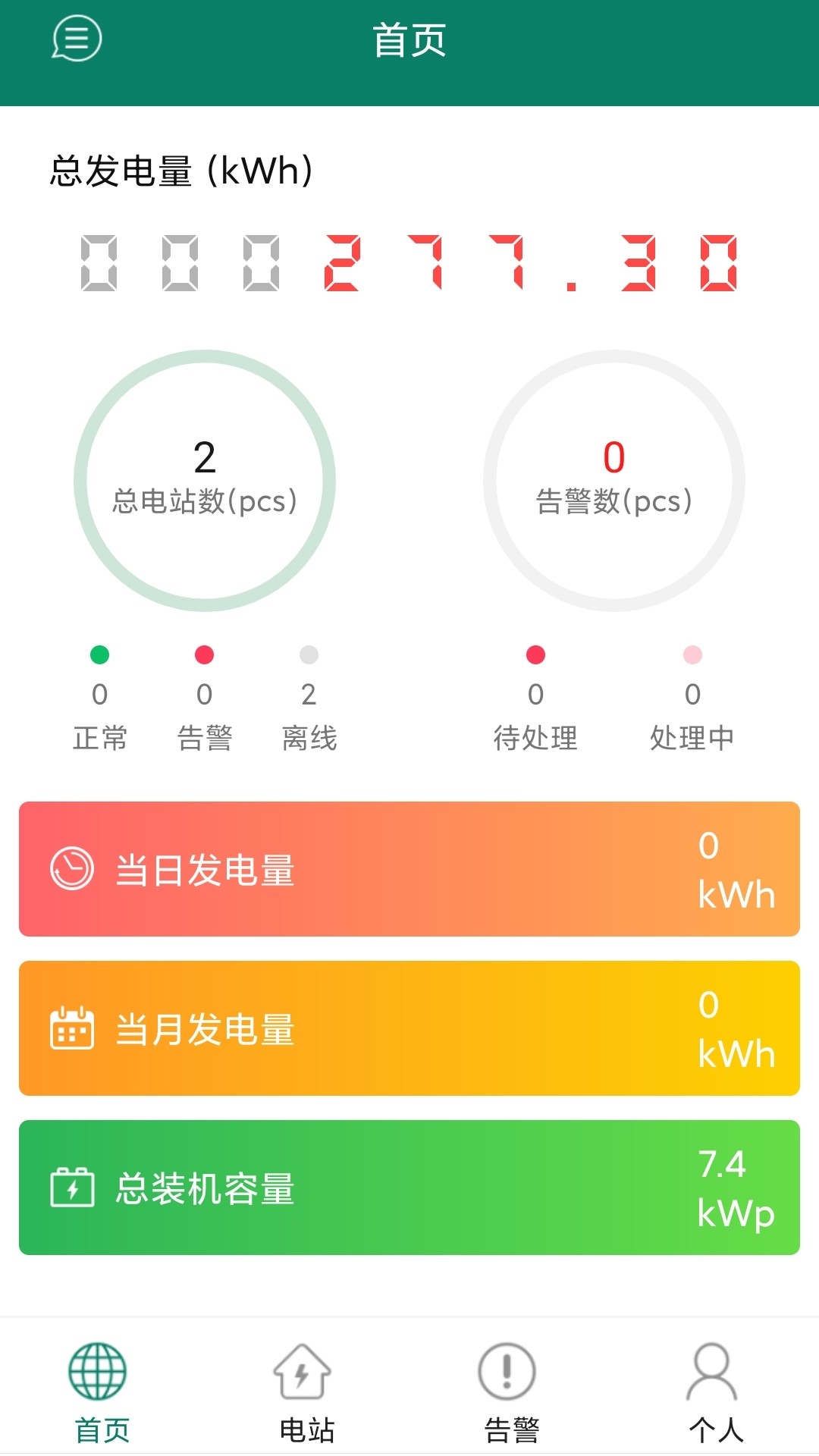
Task: Toggle the red 告警 status indicator
Action: [203, 655]
